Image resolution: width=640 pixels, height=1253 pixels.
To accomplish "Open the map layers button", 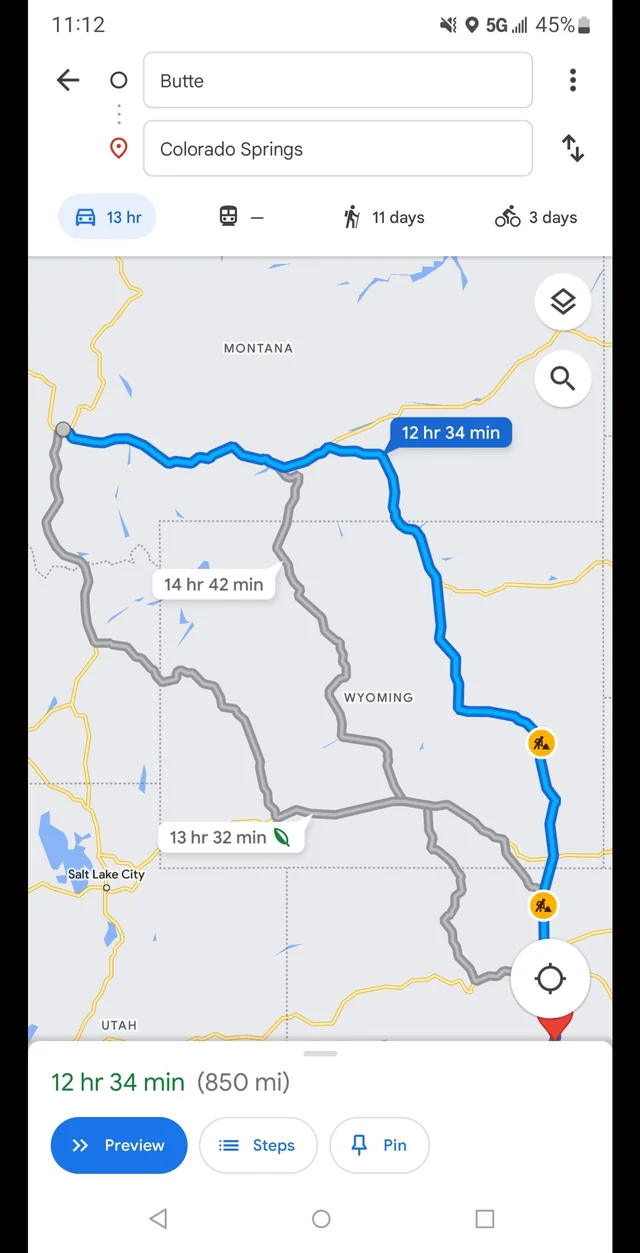I will [563, 301].
